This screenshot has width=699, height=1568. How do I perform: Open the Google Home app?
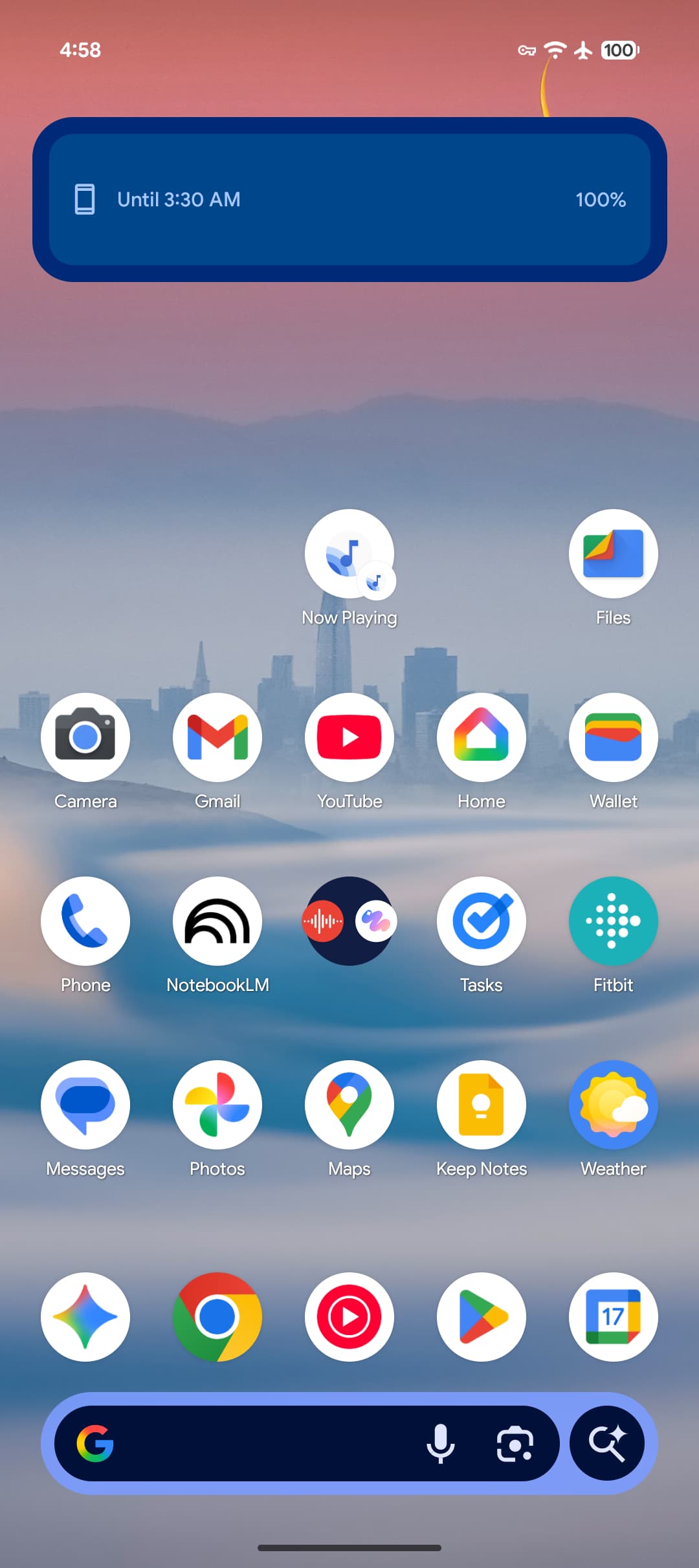(x=482, y=737)
